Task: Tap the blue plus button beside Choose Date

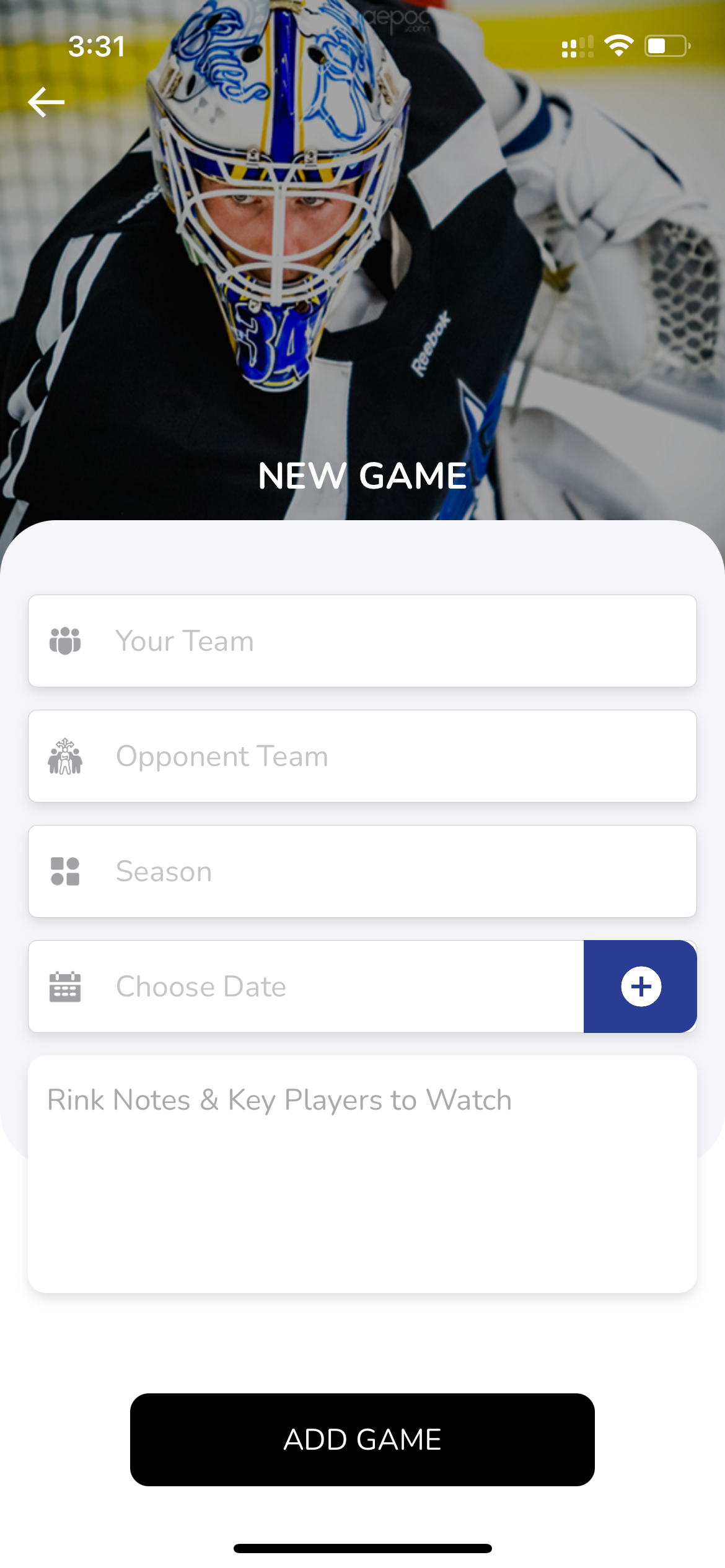Action: 641,987
